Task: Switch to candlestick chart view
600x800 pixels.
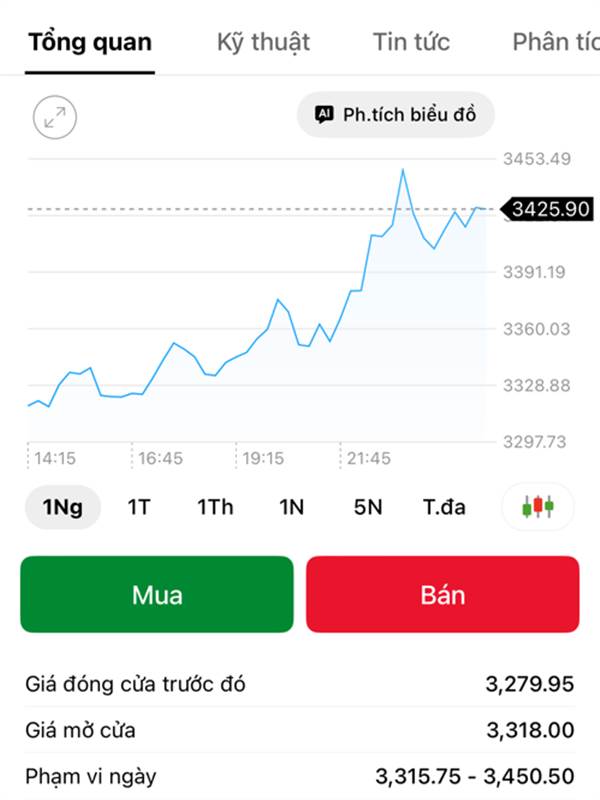Action: click(538, 506)
